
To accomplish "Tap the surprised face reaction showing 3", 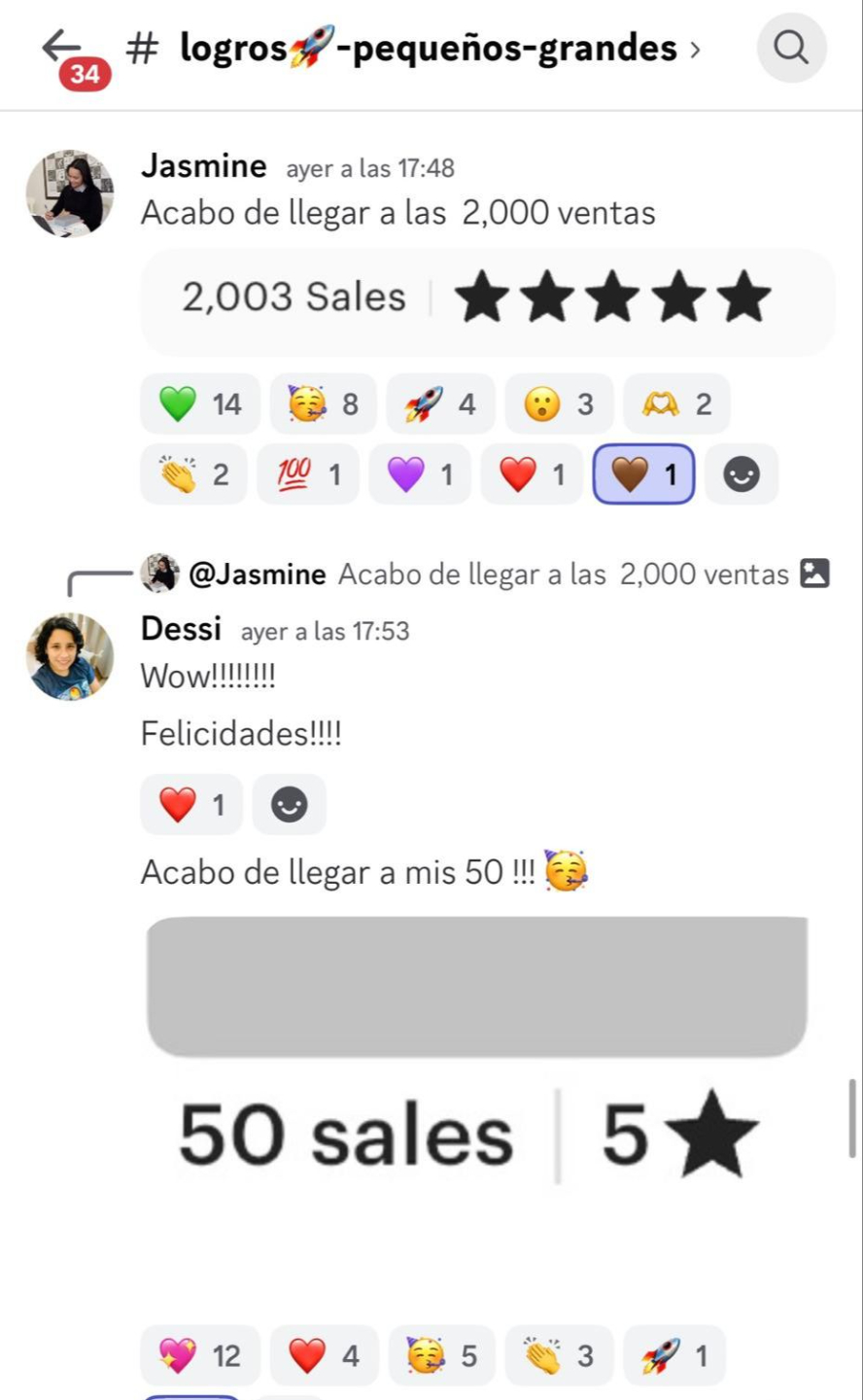I will (559, 403).
